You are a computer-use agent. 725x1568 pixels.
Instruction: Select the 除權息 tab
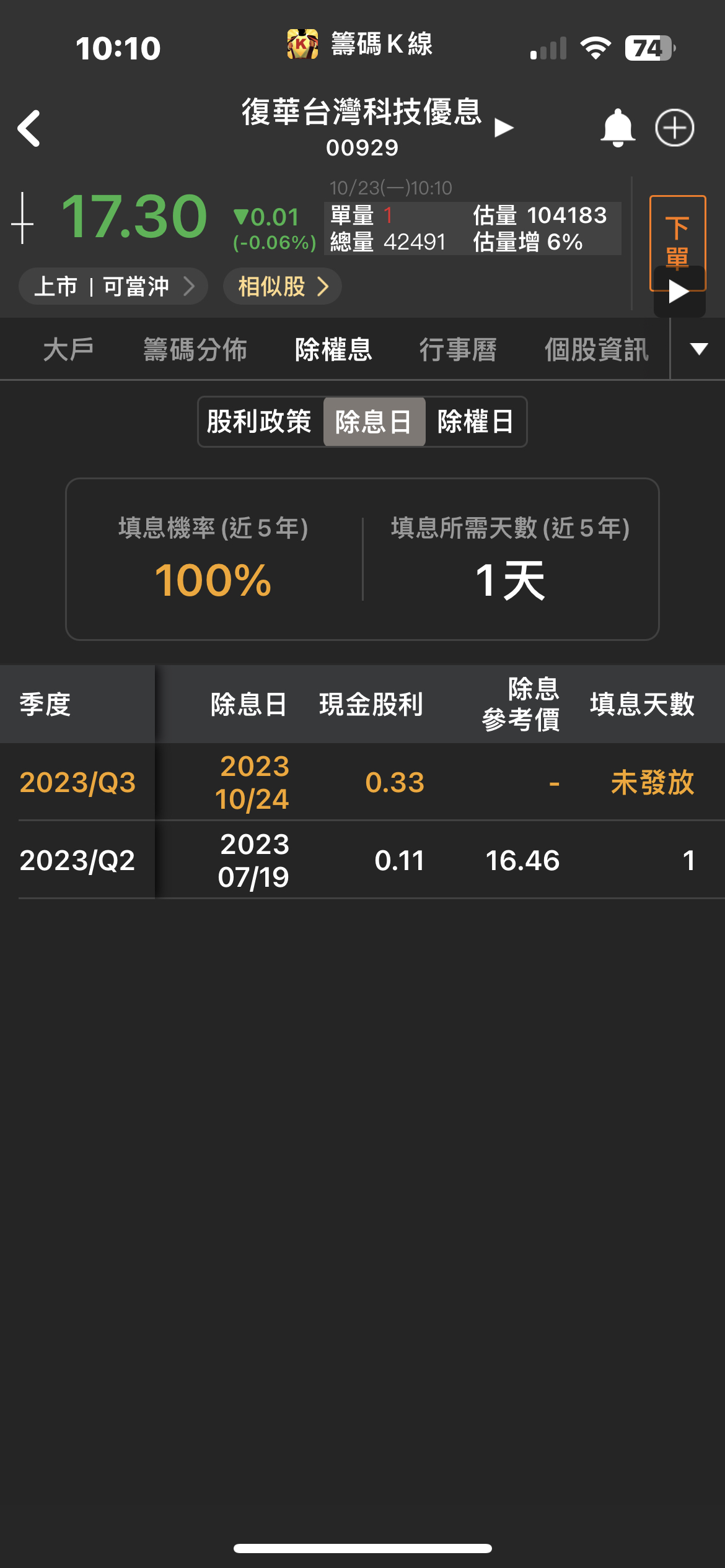333,349
